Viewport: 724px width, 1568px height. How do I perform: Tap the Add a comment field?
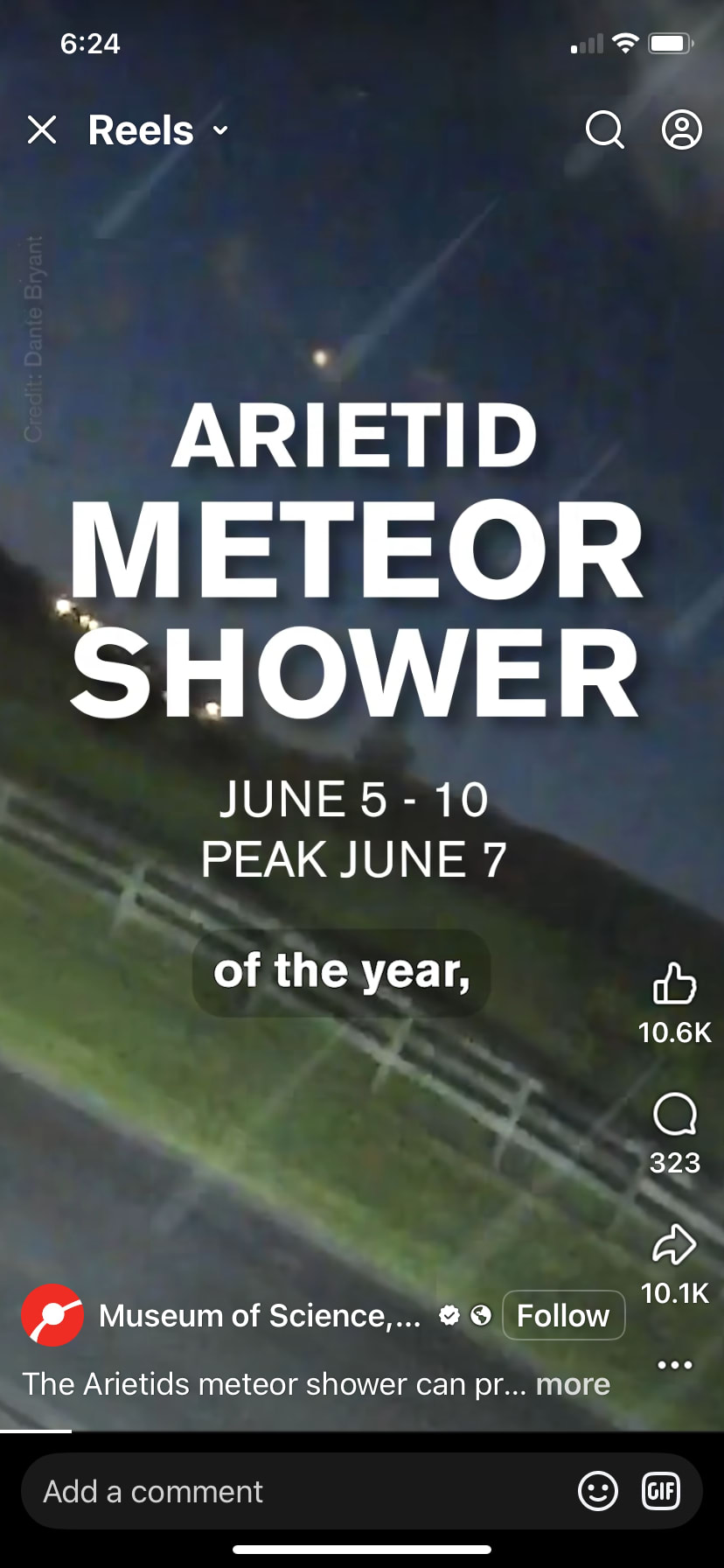[297, 1491]
